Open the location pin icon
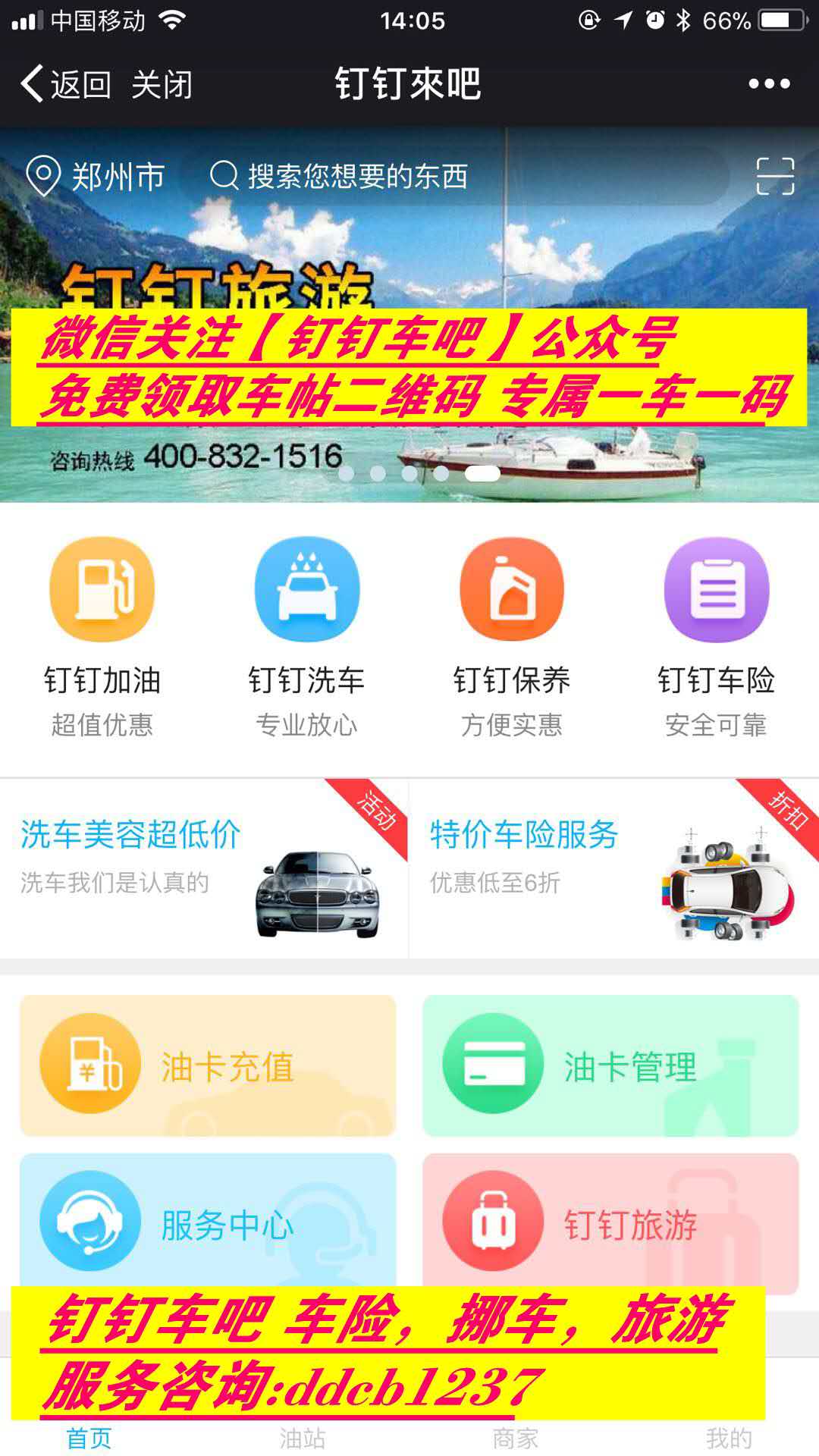This screenshot has height=1456, width=819. click(44, 176)
